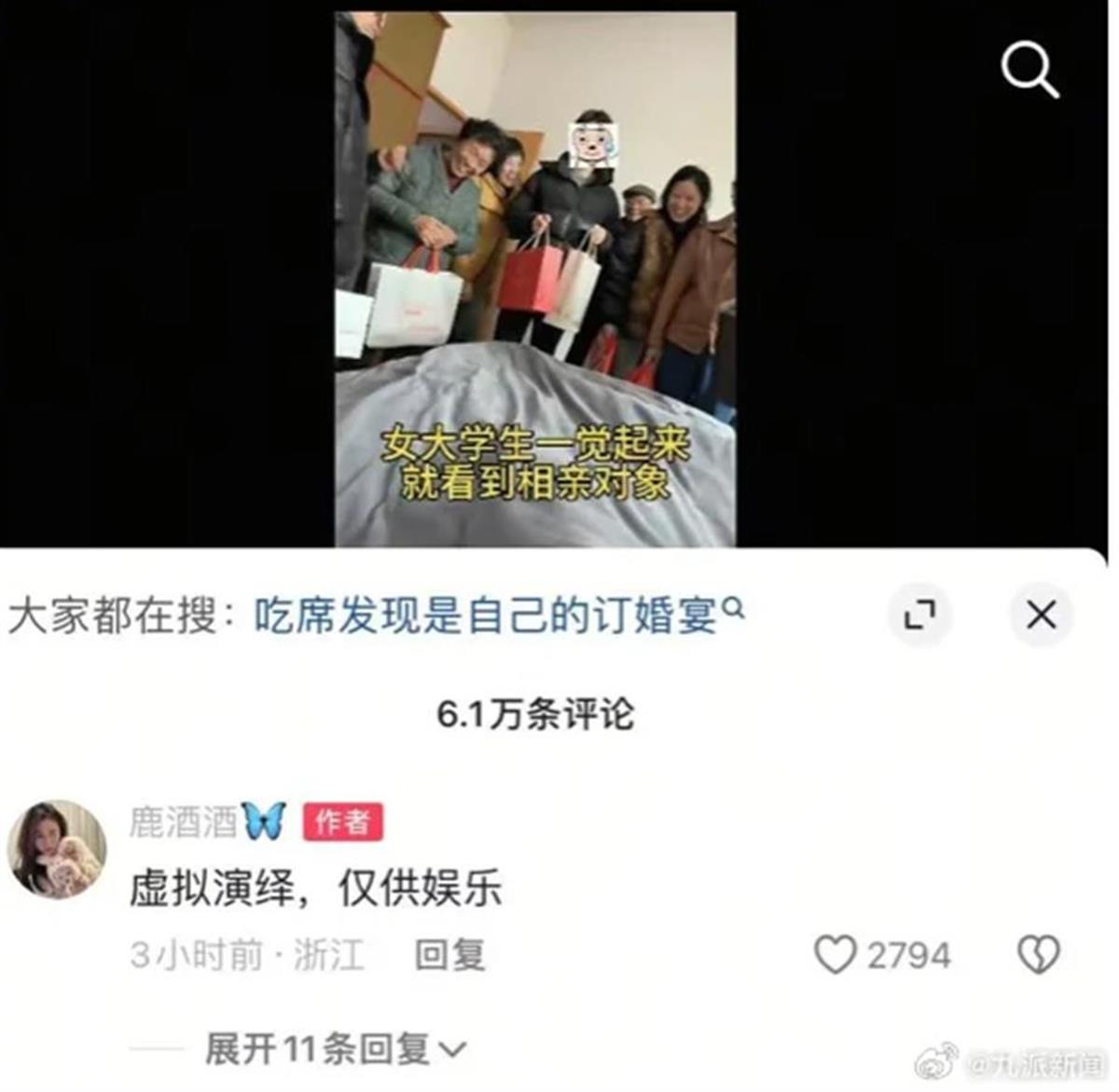Open 鹿酒酒's profile avatar
Screen dimensions: 1119x1092
coord(56,850)
